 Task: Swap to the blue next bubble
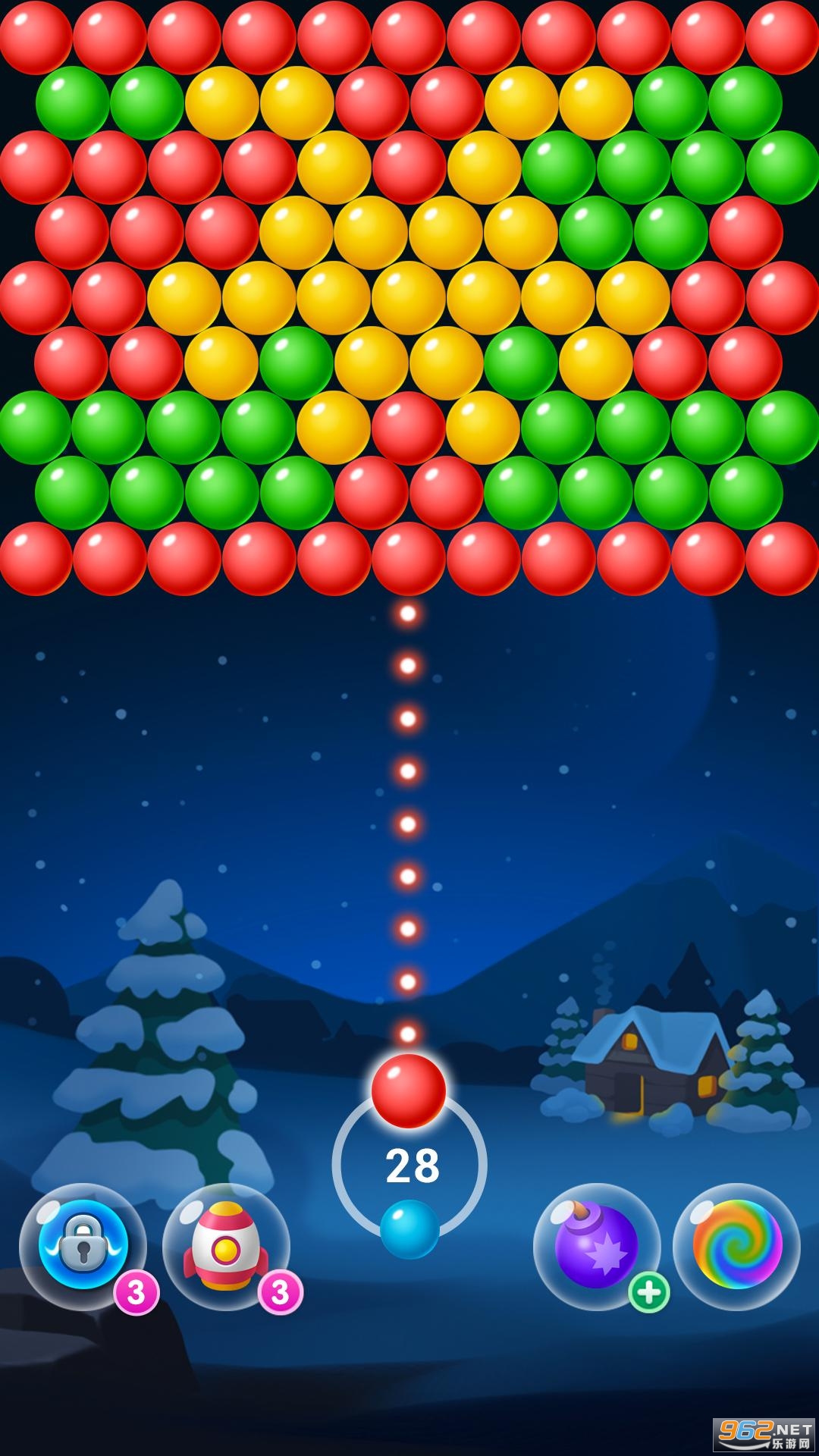click(409, 1228)
